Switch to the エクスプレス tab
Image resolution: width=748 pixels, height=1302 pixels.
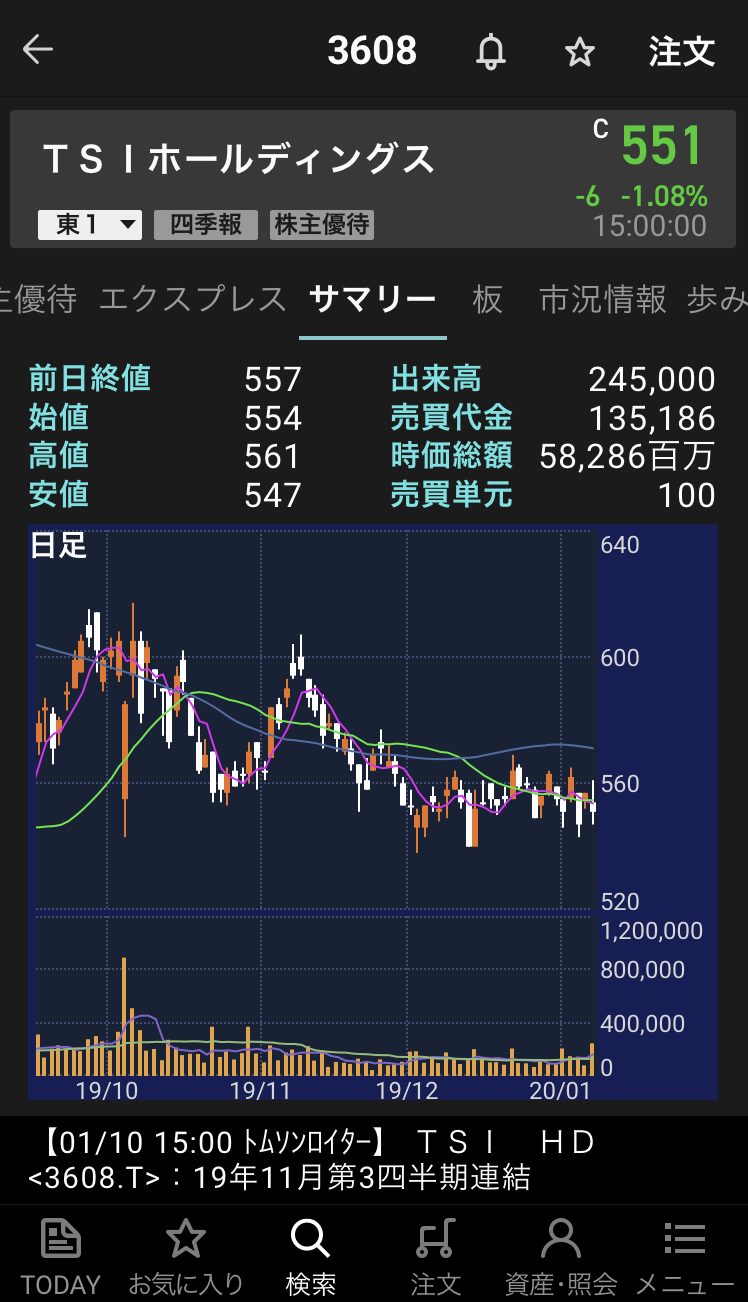[x=193, y=299]
